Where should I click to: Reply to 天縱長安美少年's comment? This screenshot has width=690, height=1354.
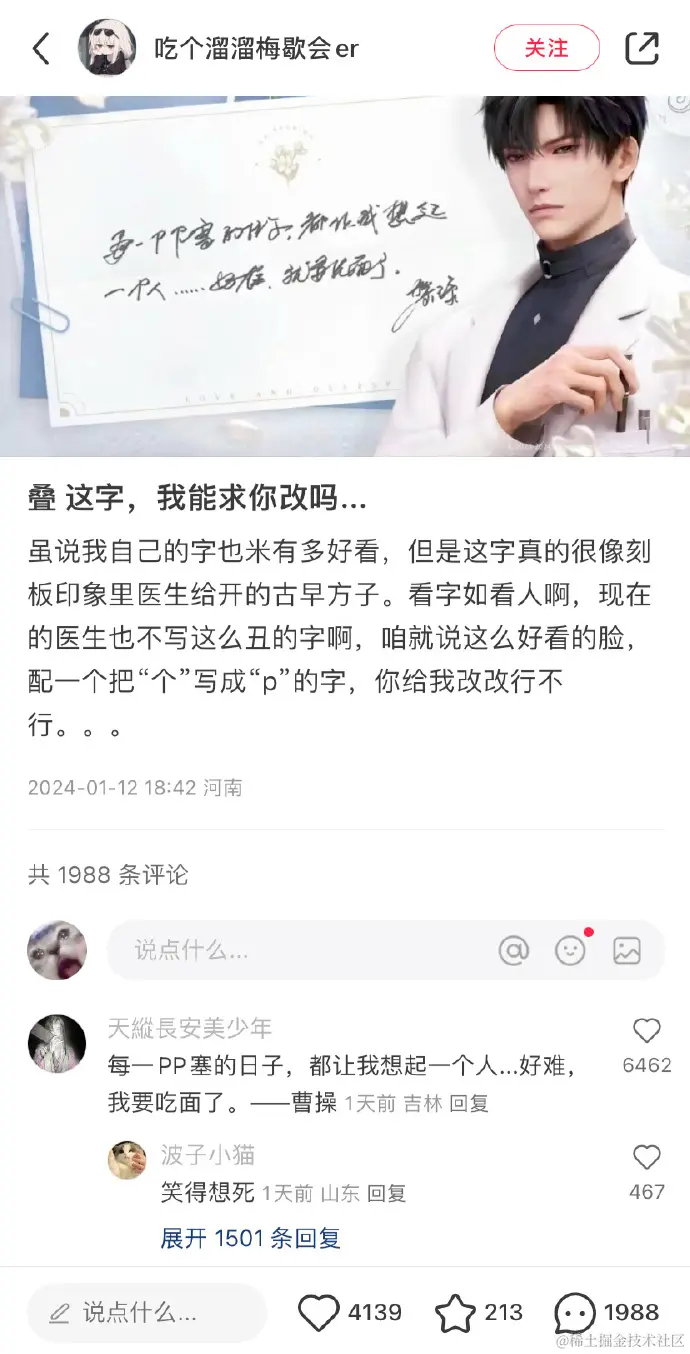(x=469, y=1104)
